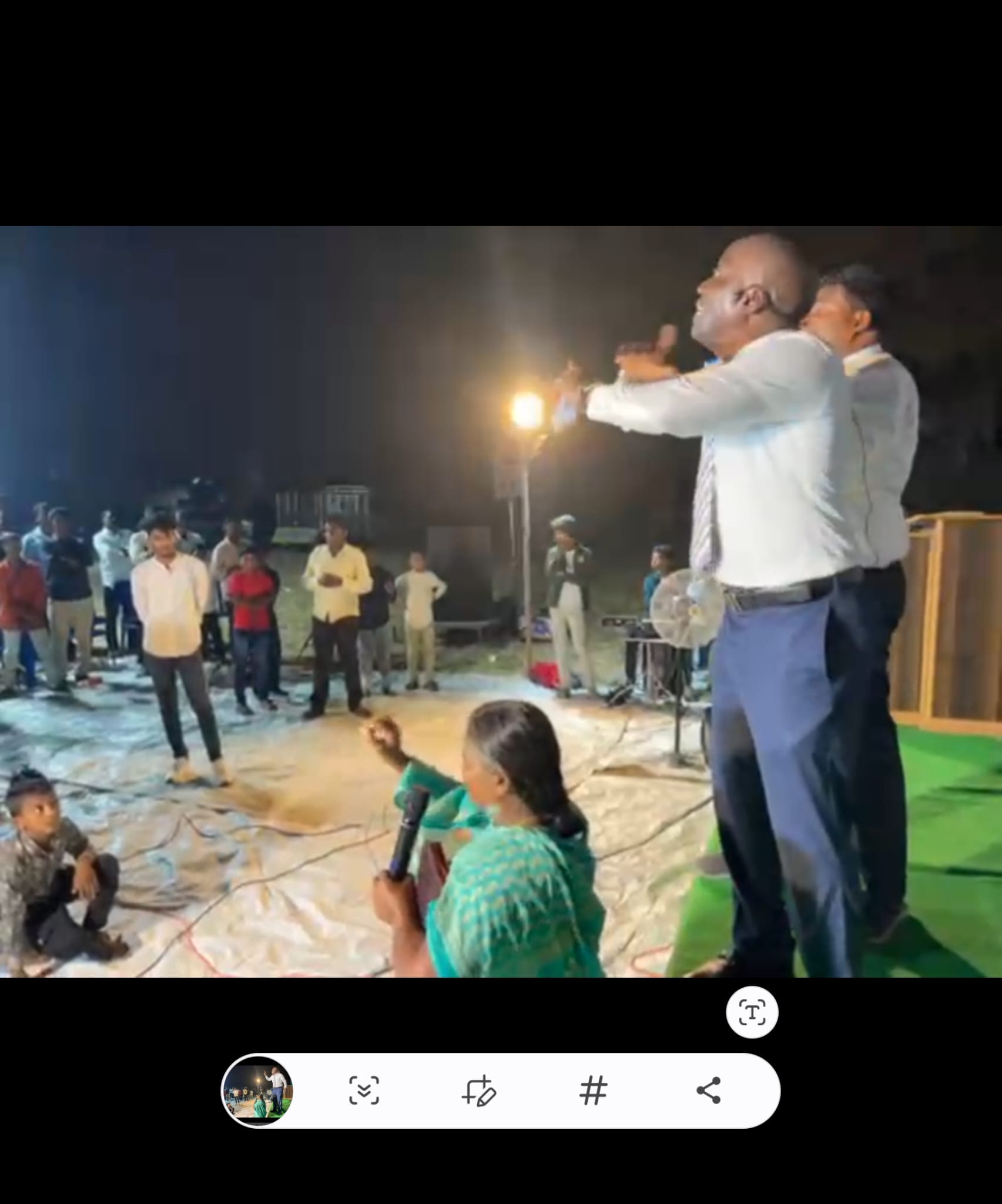Share the captured screenshot

click(708, 1091)
